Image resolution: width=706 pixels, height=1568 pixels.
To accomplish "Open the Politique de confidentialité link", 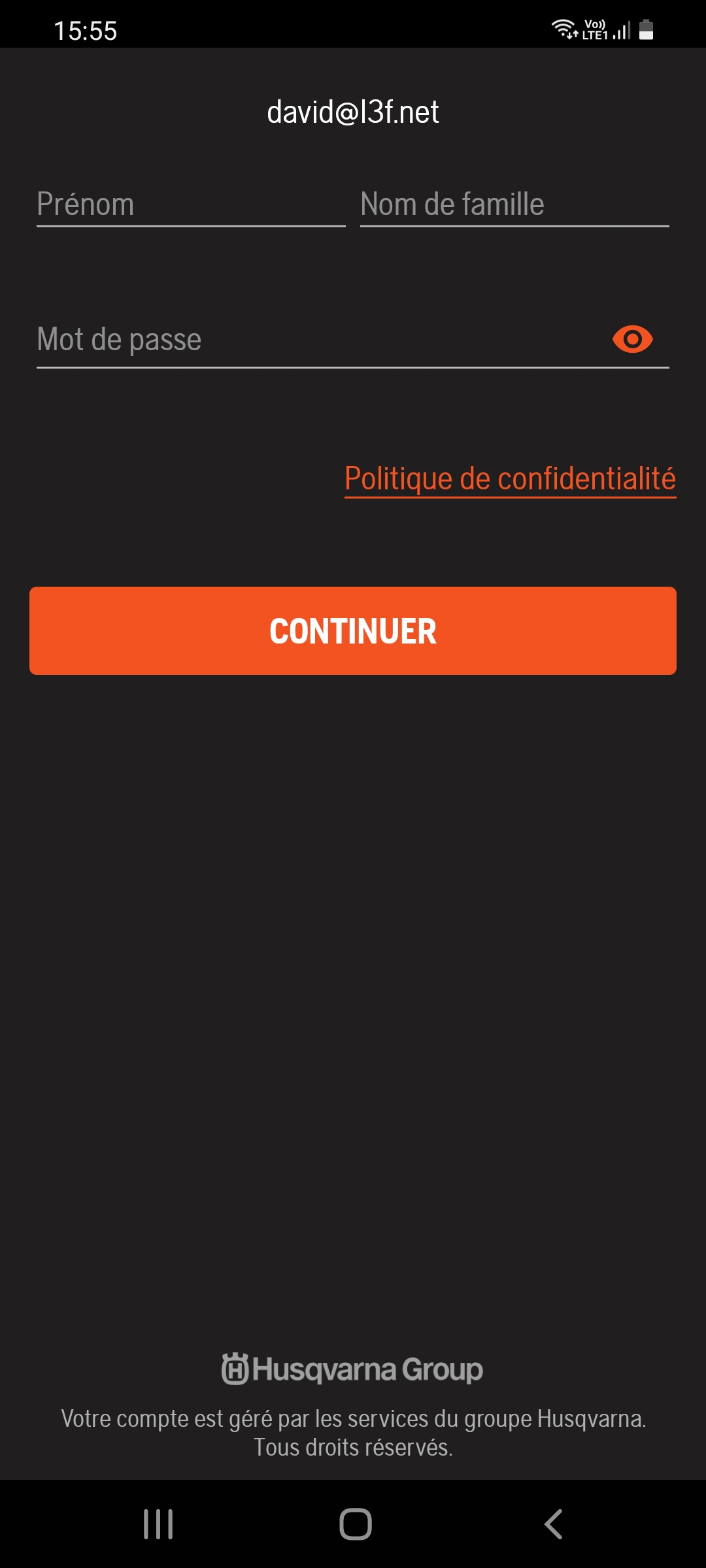I will click(x=511, y=479).
